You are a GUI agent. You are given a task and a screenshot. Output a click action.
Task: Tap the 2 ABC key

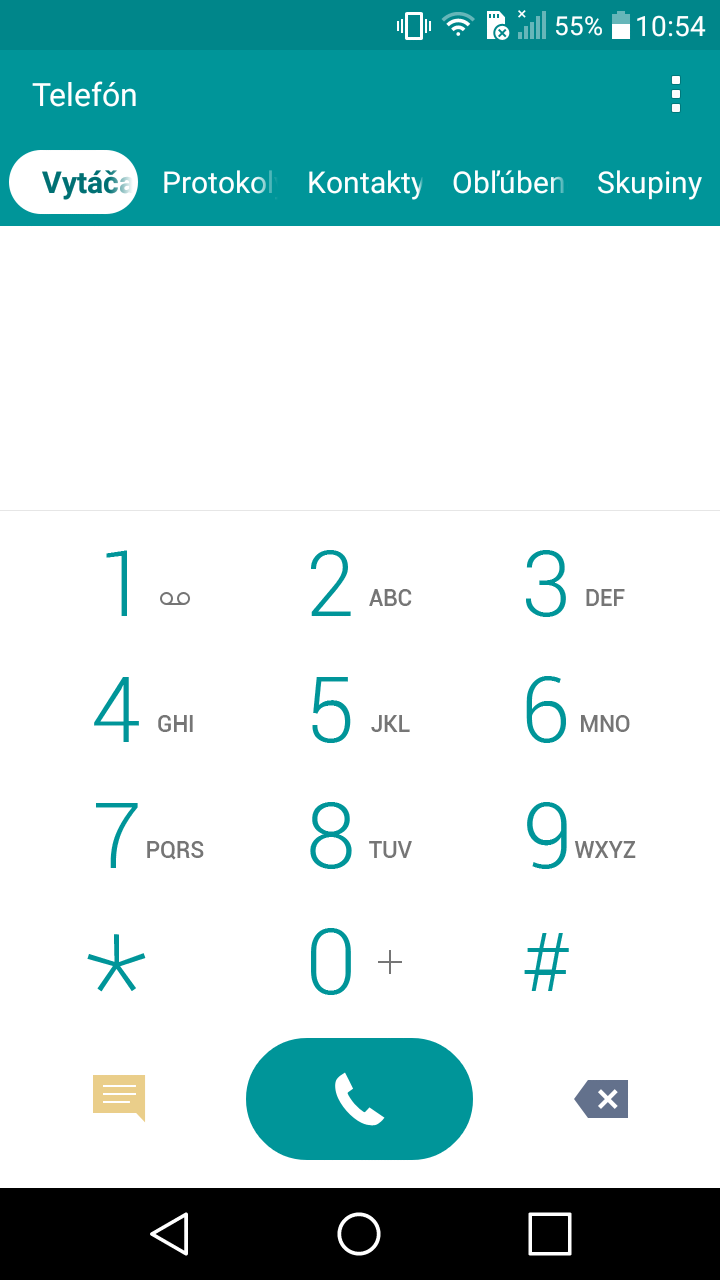tap(359, 584)
